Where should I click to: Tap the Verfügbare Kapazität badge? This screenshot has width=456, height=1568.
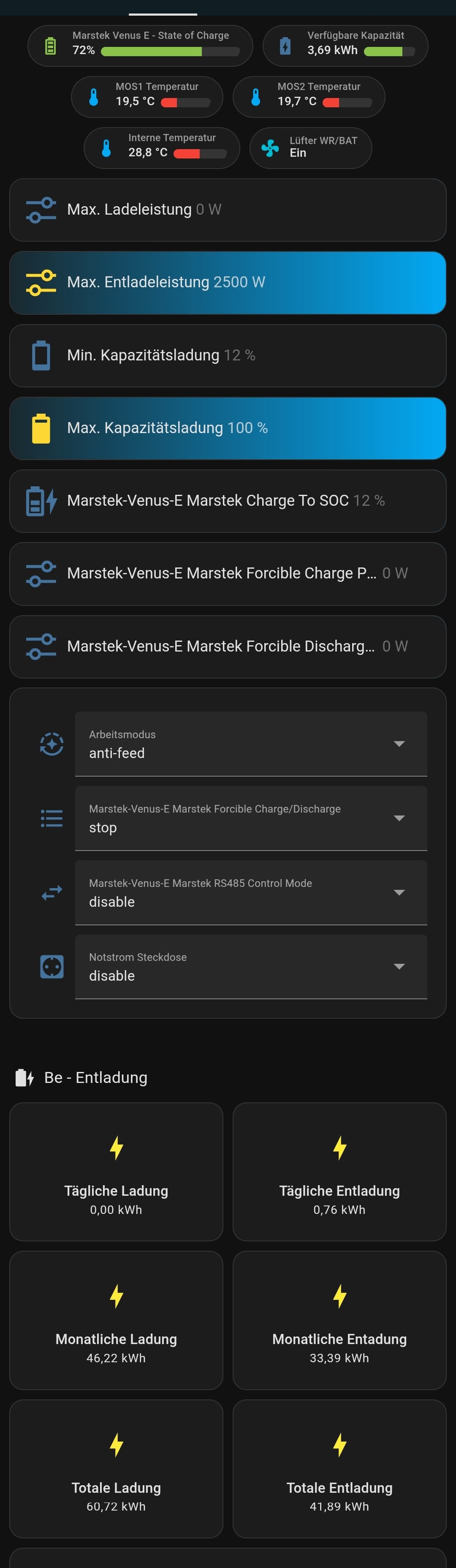[345, 46]
